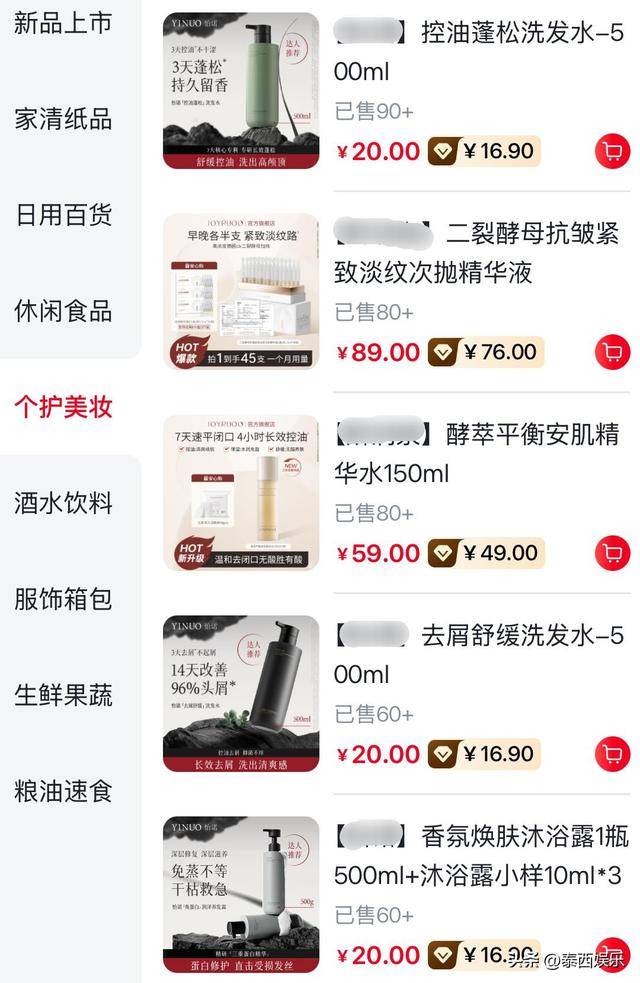The image size is (640, 983).
Task: Switch to 服饰箱包 category
Action: pos(62,599)
